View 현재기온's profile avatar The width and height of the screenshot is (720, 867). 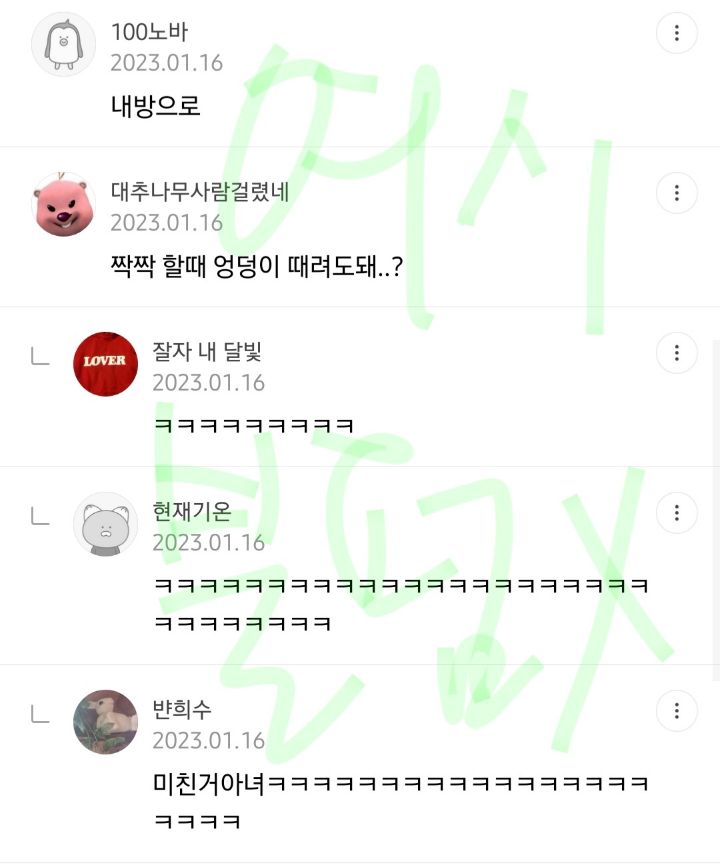[106, 524]
